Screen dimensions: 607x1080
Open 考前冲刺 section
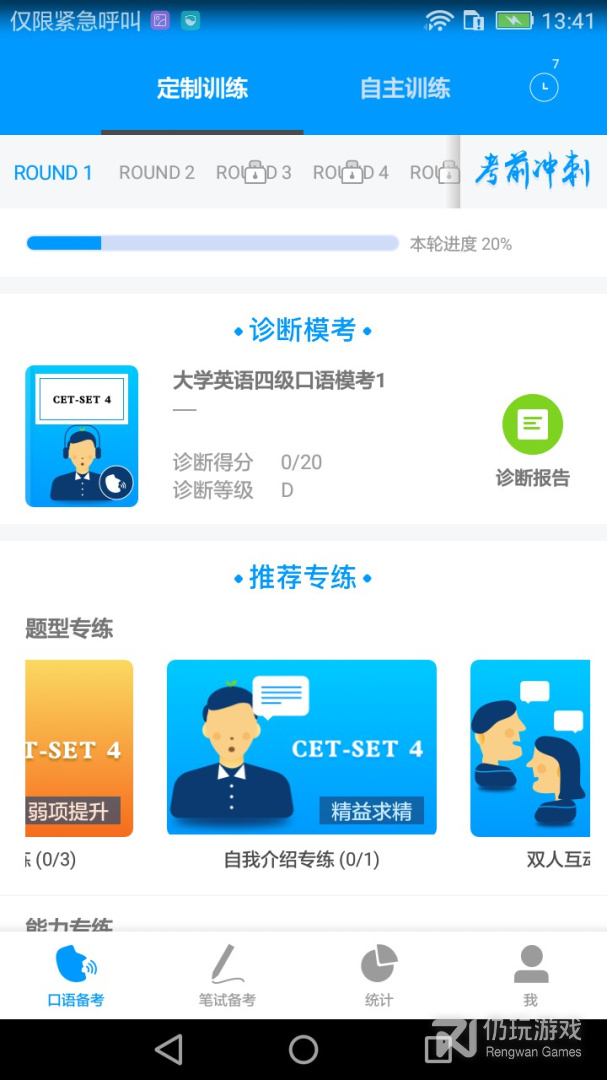[533, 172]
